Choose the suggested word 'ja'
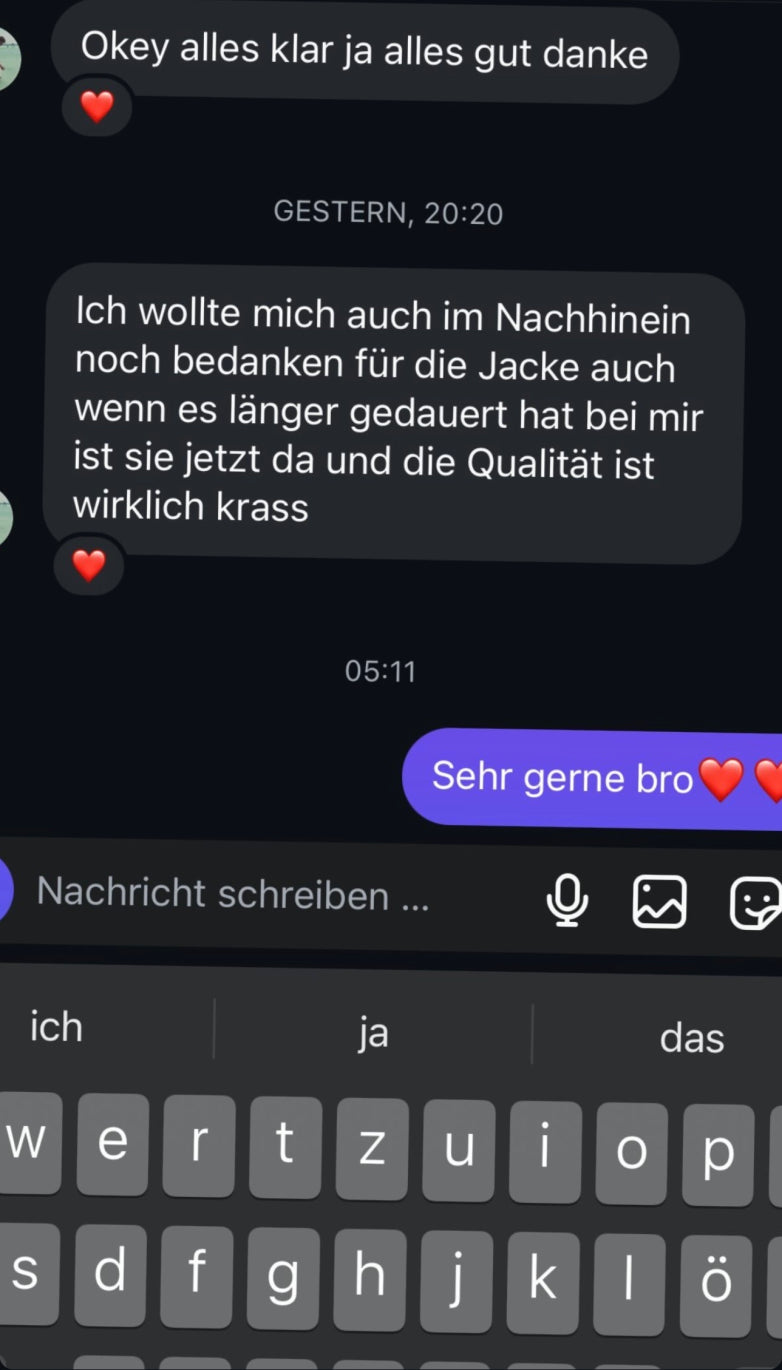 tap(373, 1033)
